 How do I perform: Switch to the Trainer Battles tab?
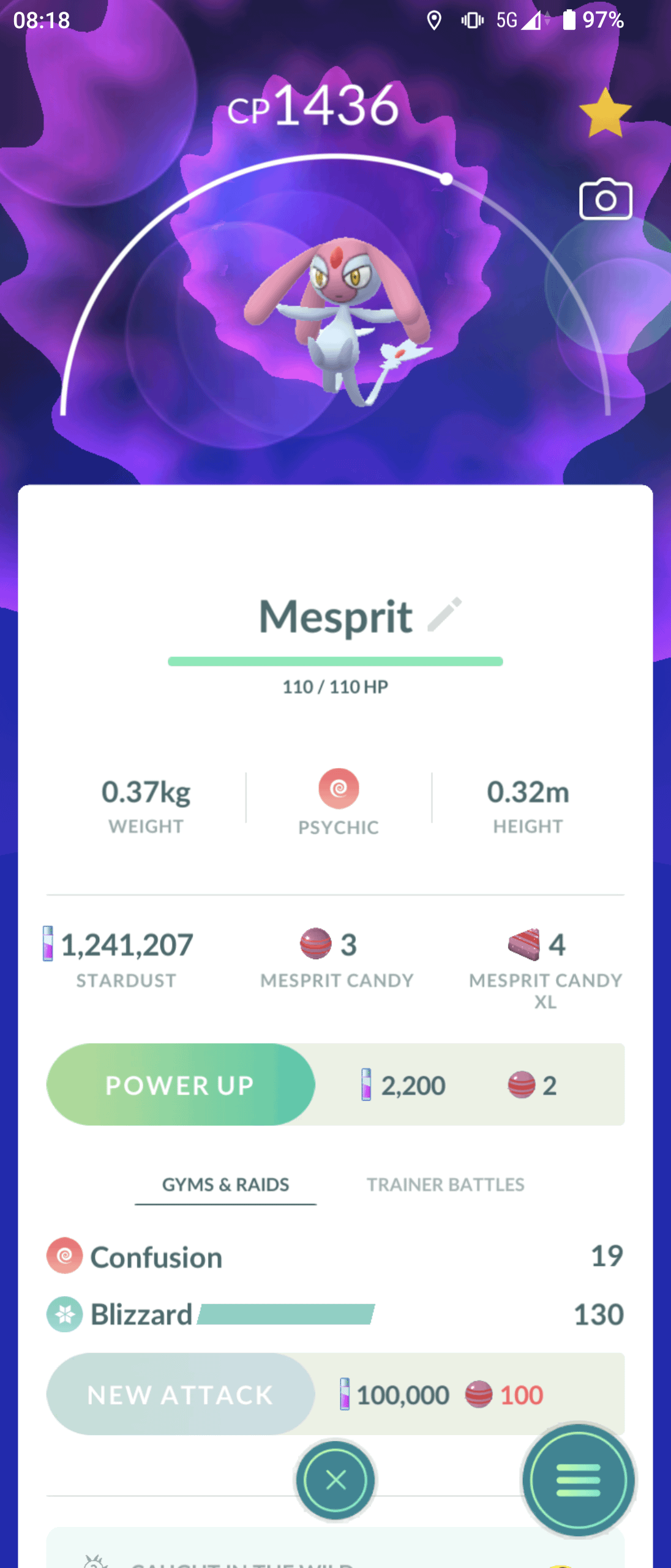[445, 1185]
